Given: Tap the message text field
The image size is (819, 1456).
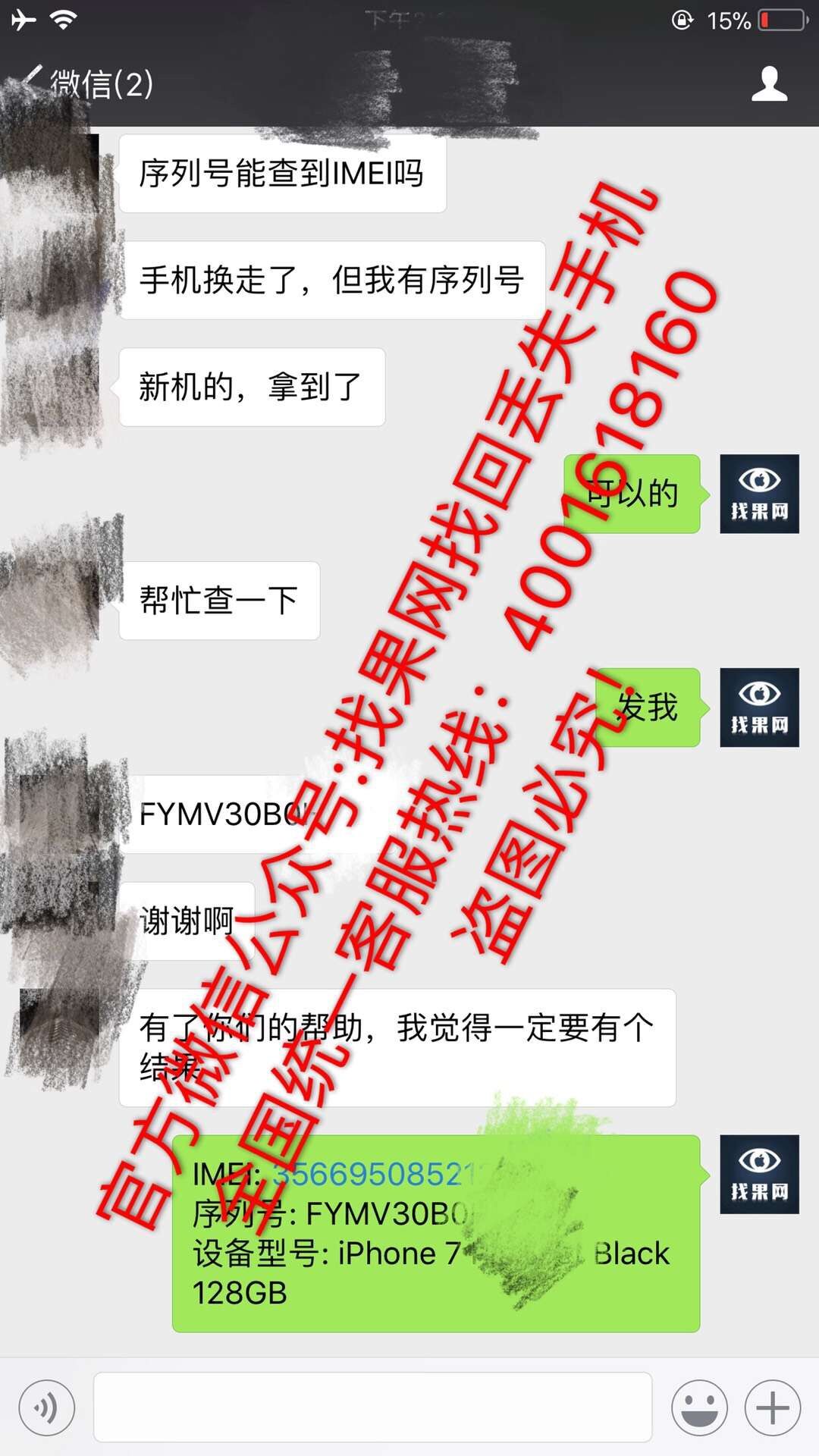Looking at the screenshot, I should (372, 1407).
